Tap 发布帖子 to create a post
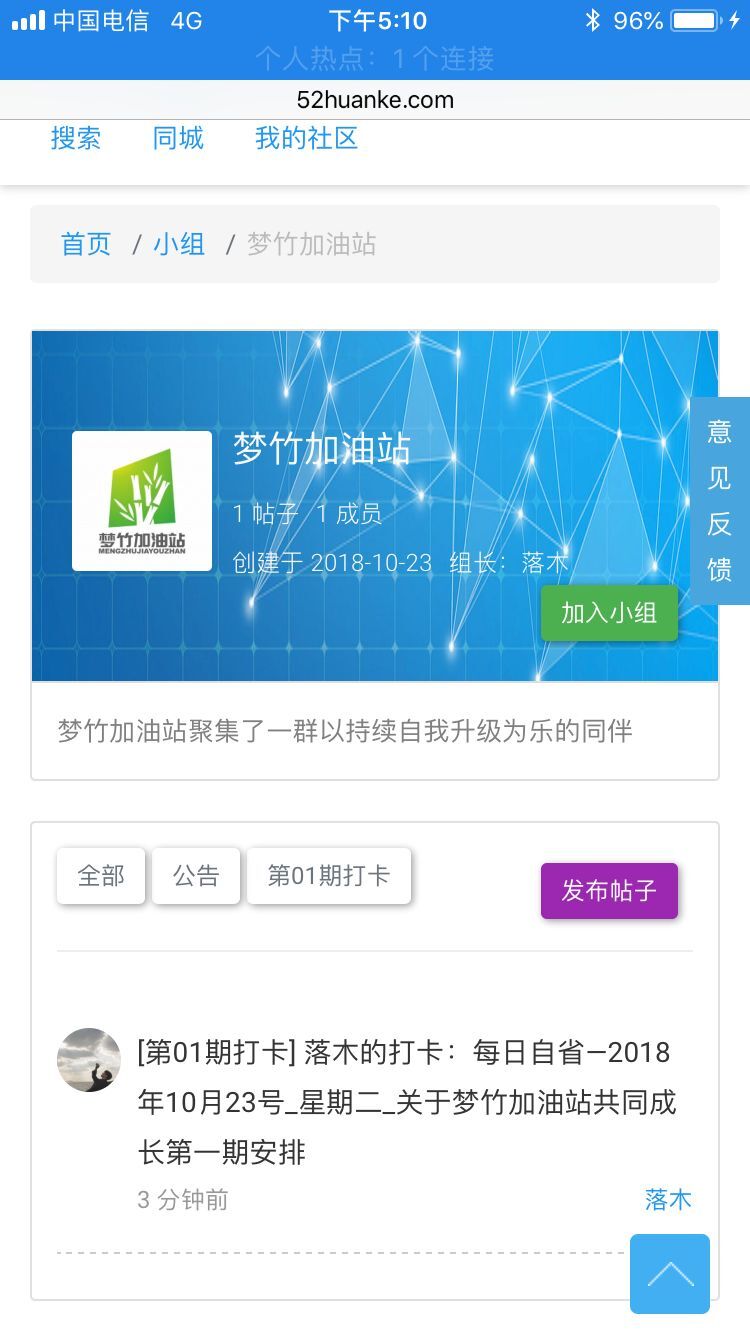Screen dimensions: 750x1334 tap(609, 890)
